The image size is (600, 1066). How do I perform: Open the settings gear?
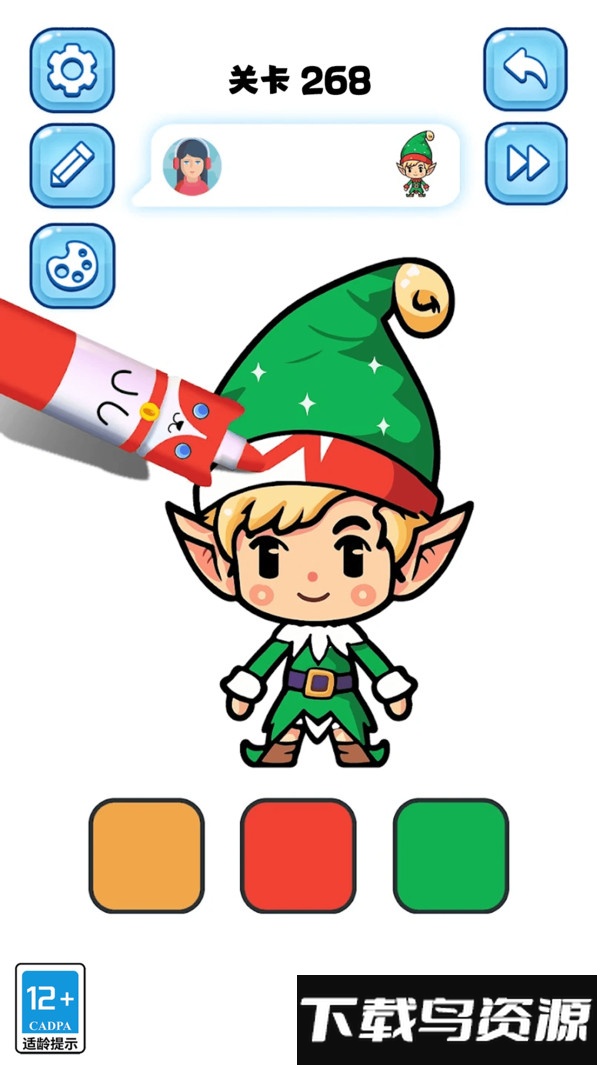click(72, 69)
